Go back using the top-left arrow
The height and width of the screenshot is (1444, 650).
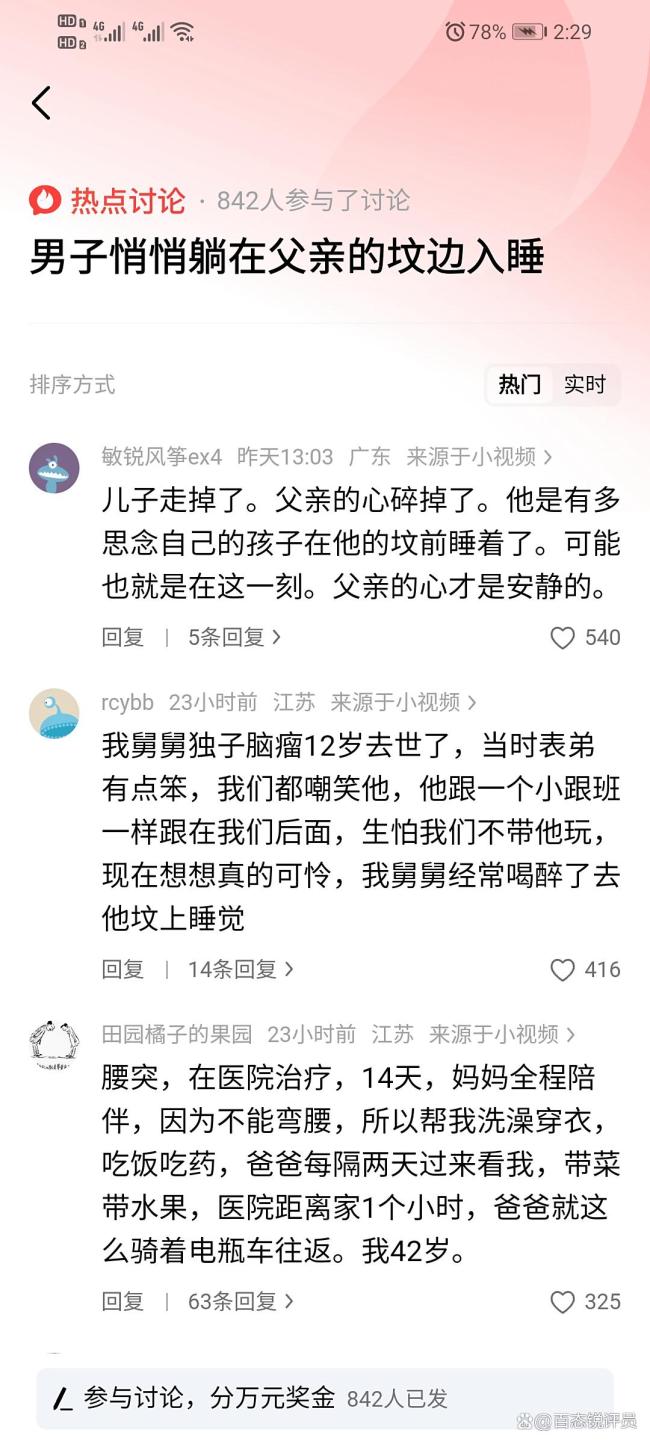point(41,103)
